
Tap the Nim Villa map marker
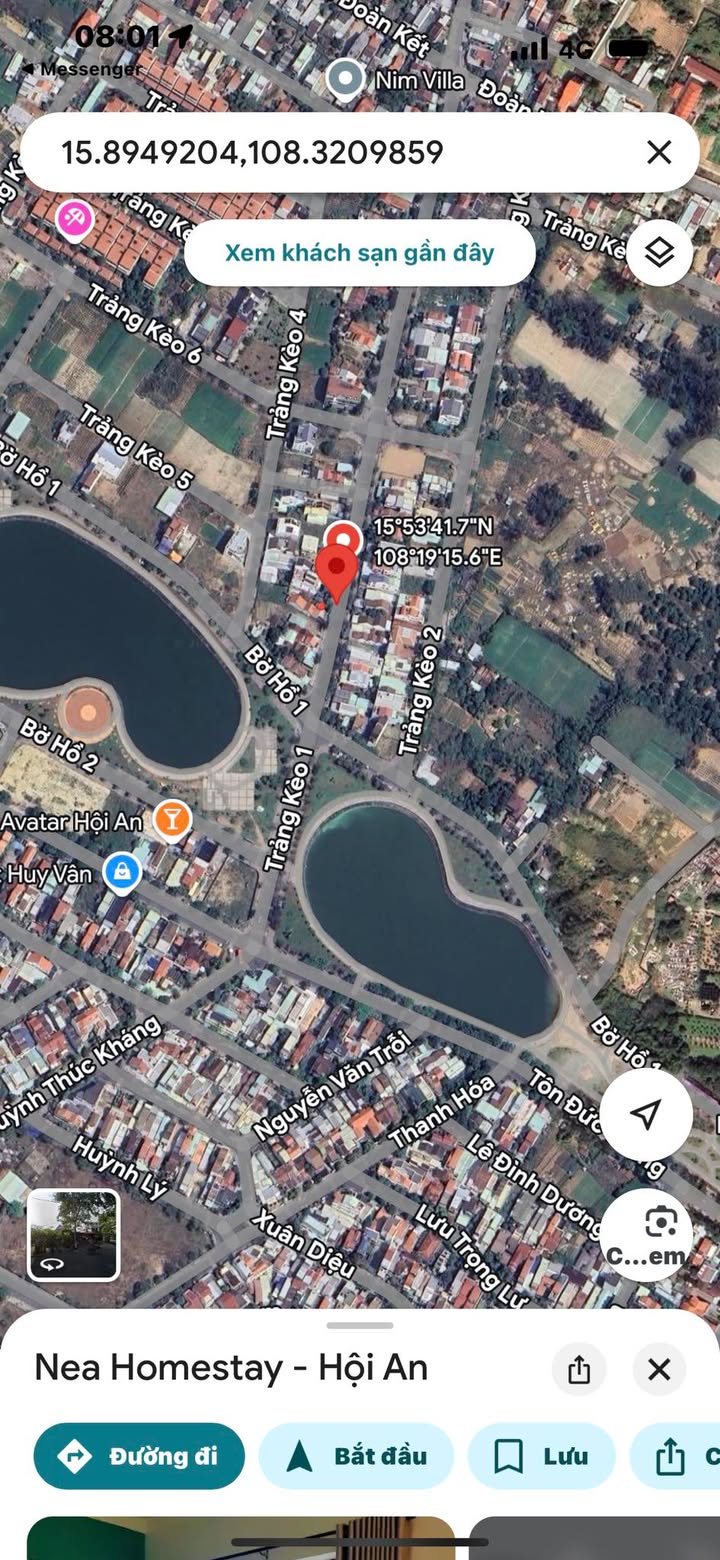(345, 80)
